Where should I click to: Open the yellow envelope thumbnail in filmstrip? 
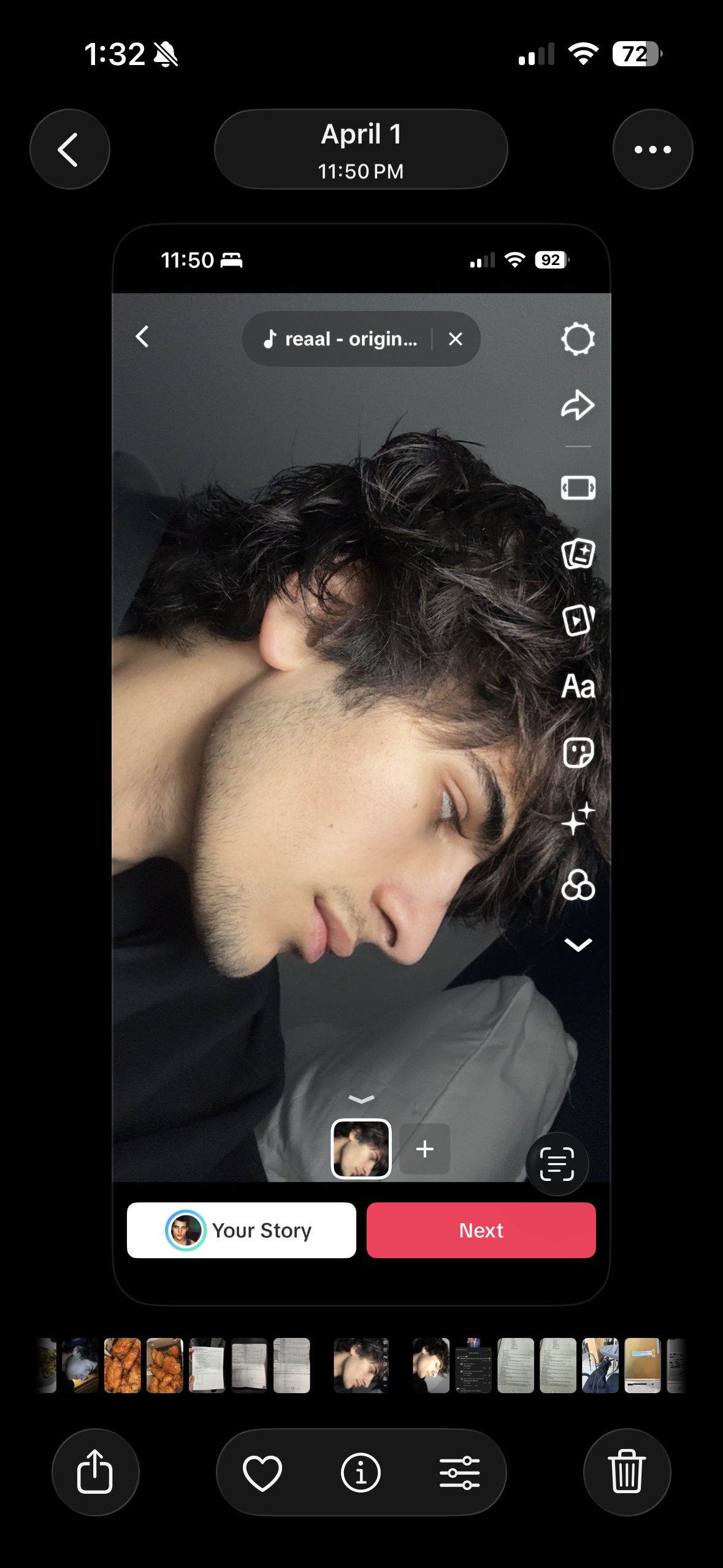point(642,1366)
